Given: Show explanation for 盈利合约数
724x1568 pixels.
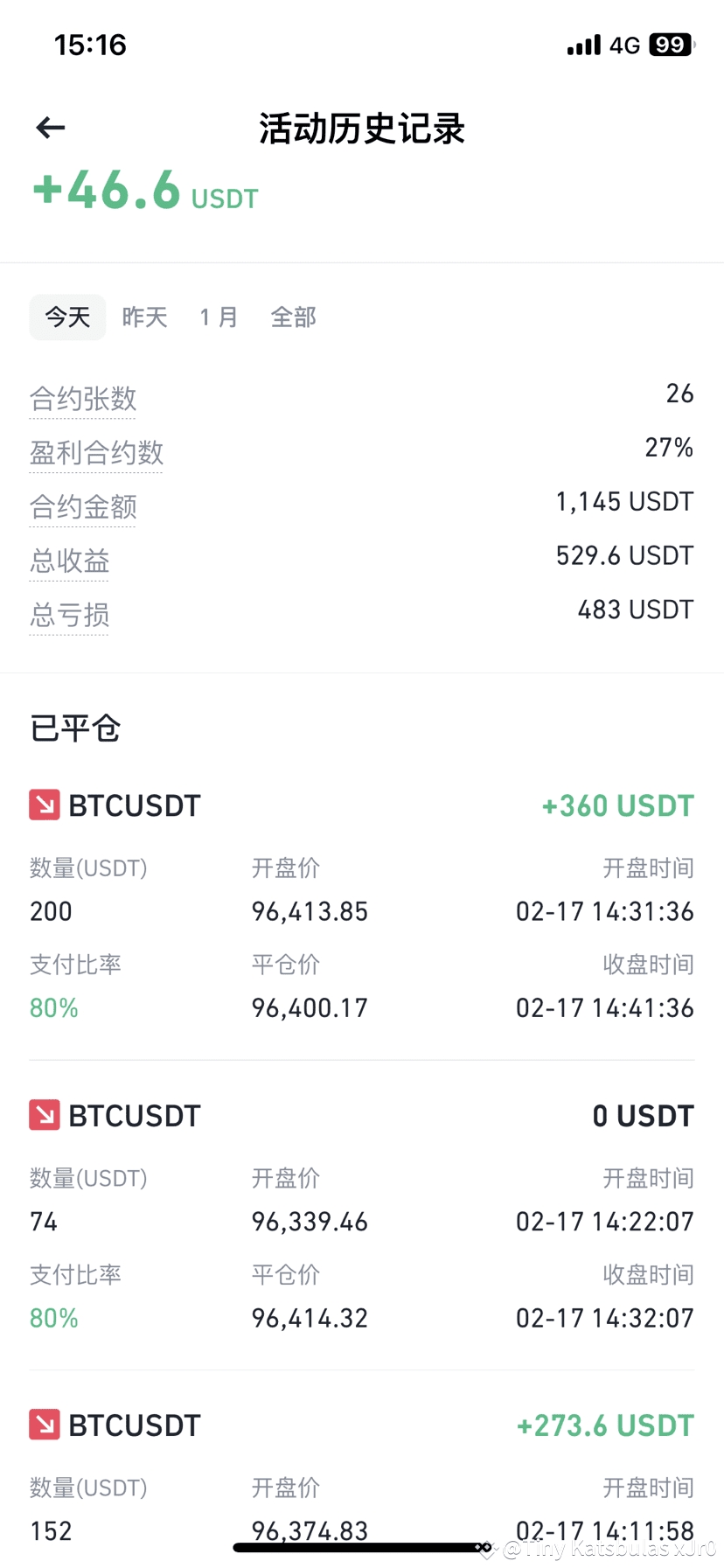Looking at the screenshot, I should (96, 453).
